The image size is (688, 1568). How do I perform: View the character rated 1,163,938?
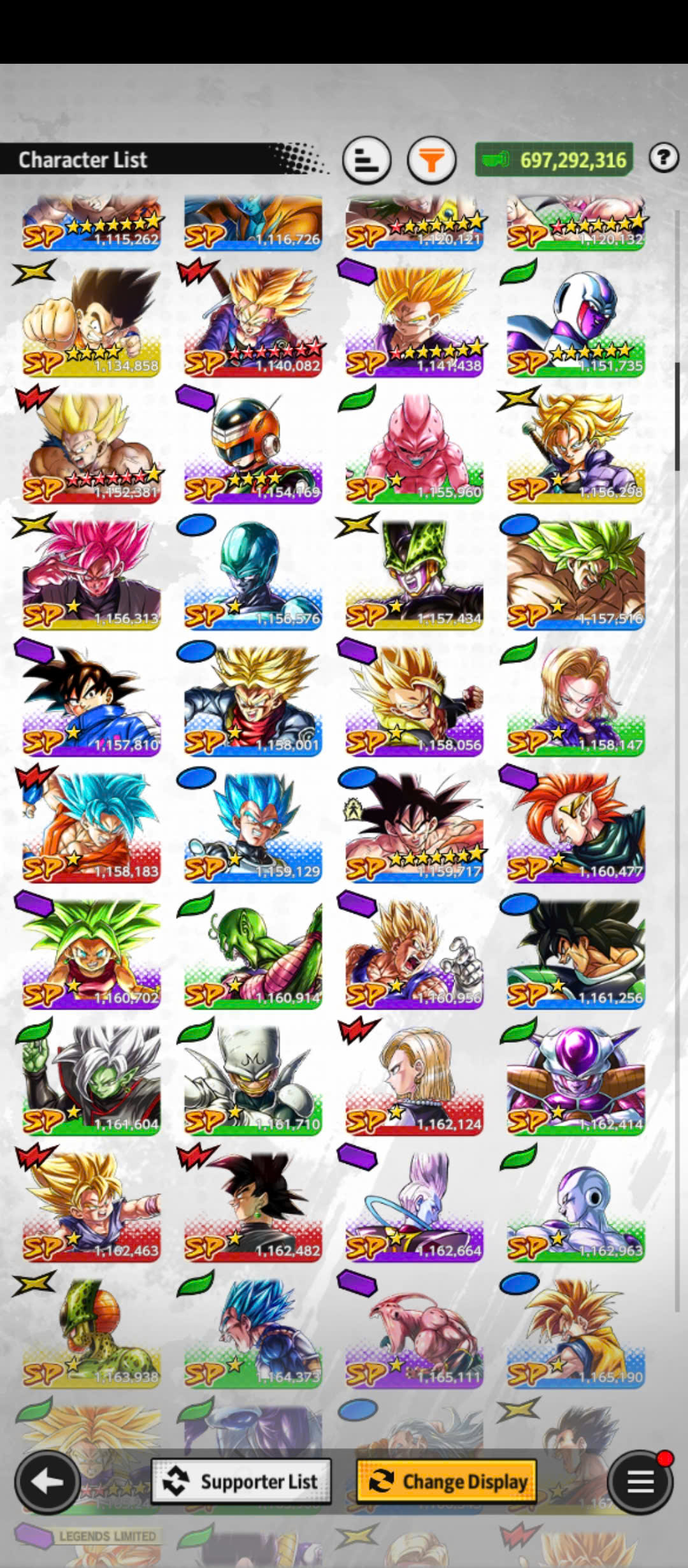tap(92, 1332)
